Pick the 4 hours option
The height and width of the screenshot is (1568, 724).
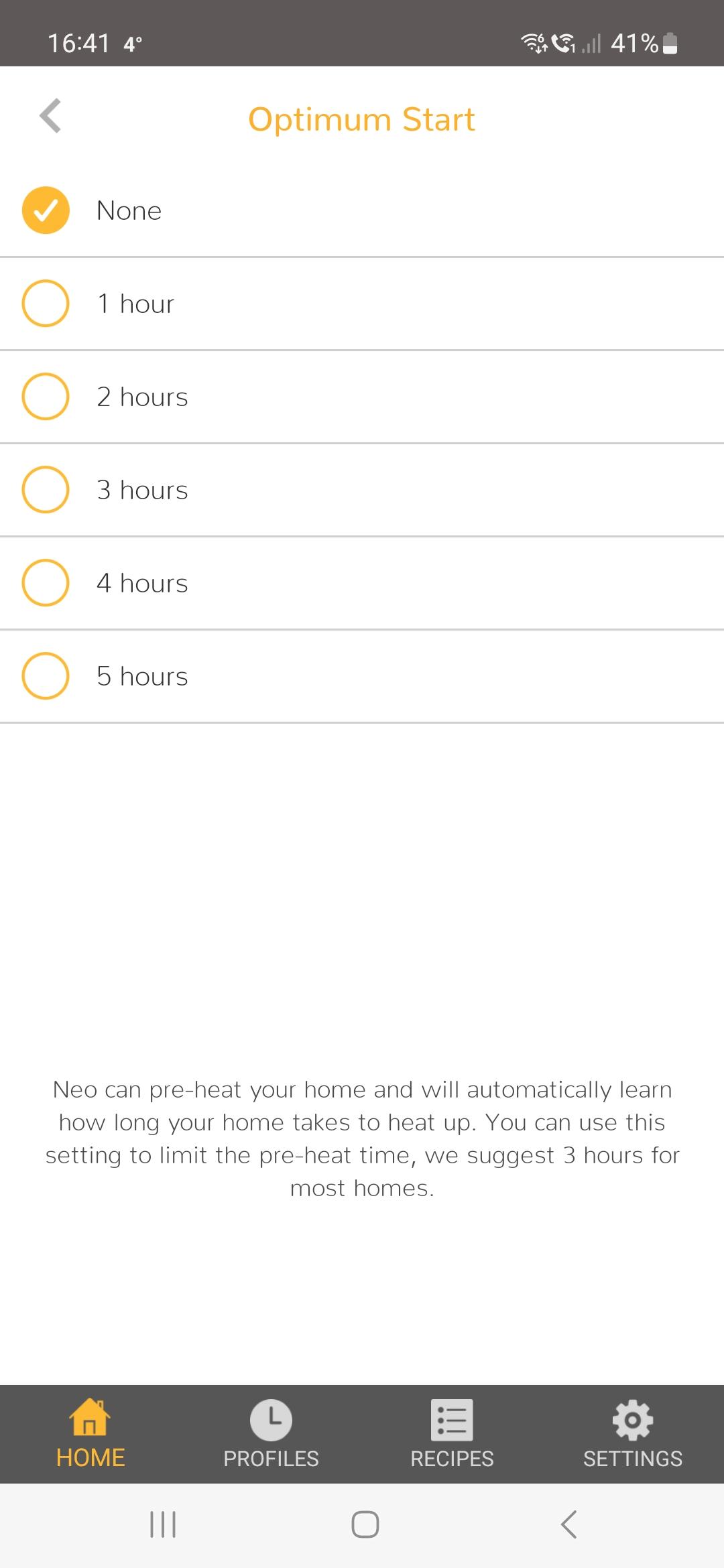click(x=362, y=583)
